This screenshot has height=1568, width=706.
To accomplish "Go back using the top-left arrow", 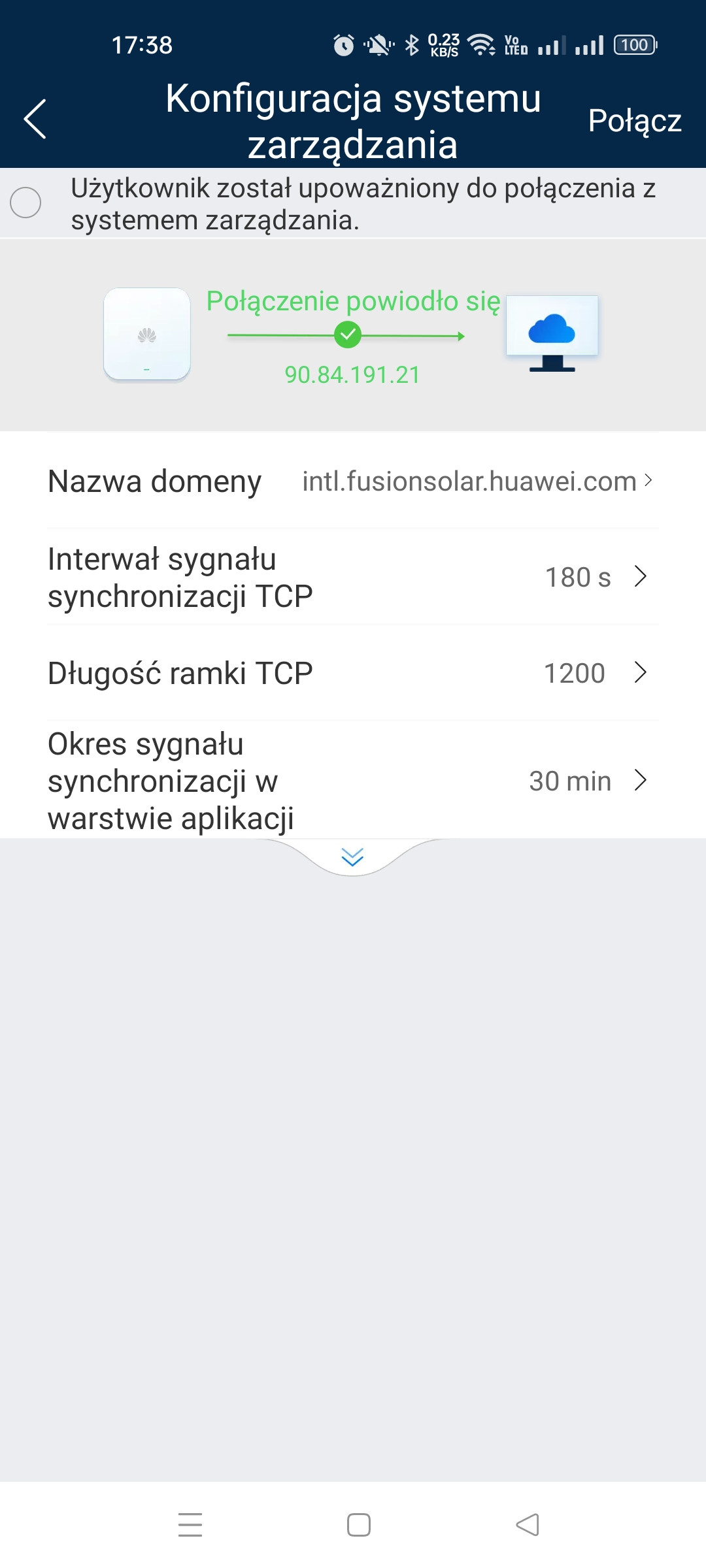I will [35, 119].
